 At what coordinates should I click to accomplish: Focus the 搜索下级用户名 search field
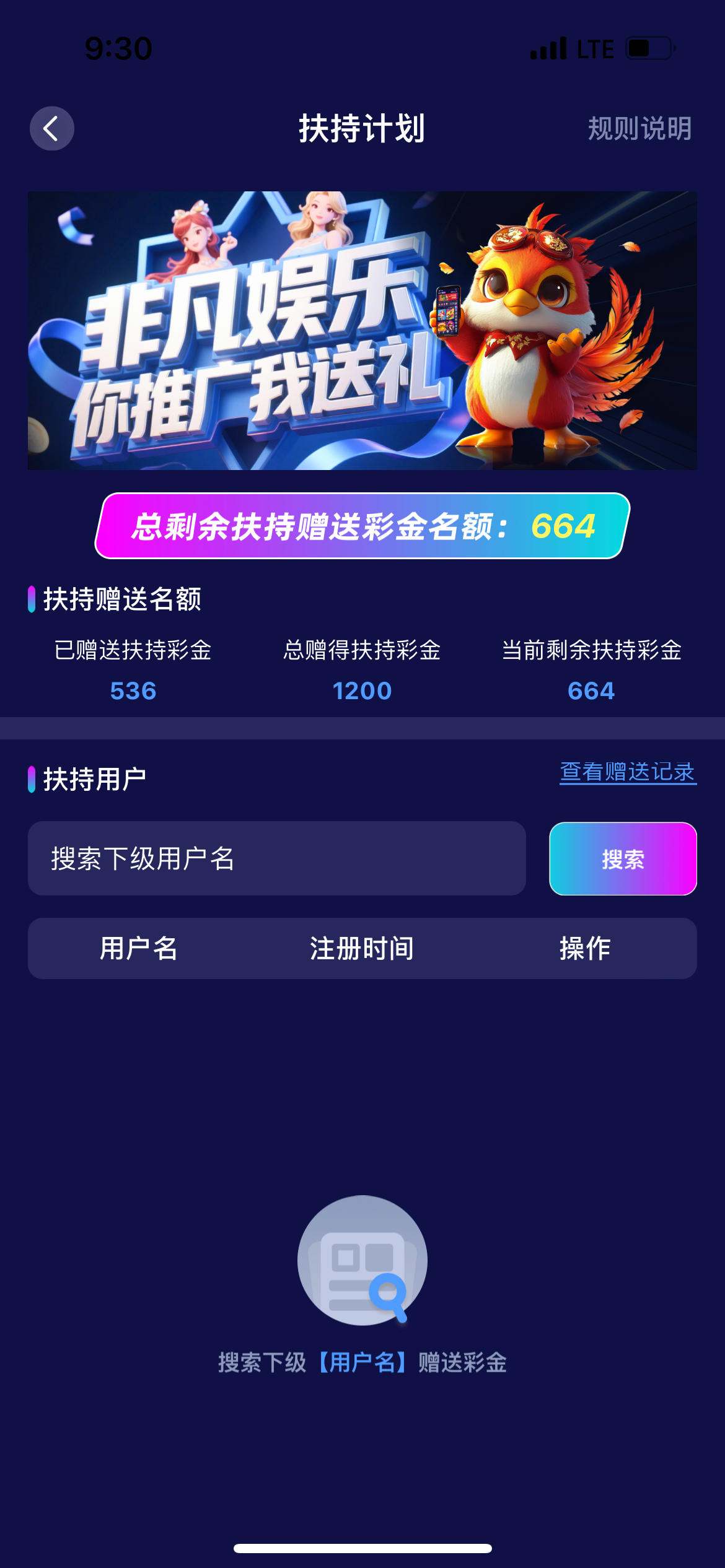click(x=277, y=858)
